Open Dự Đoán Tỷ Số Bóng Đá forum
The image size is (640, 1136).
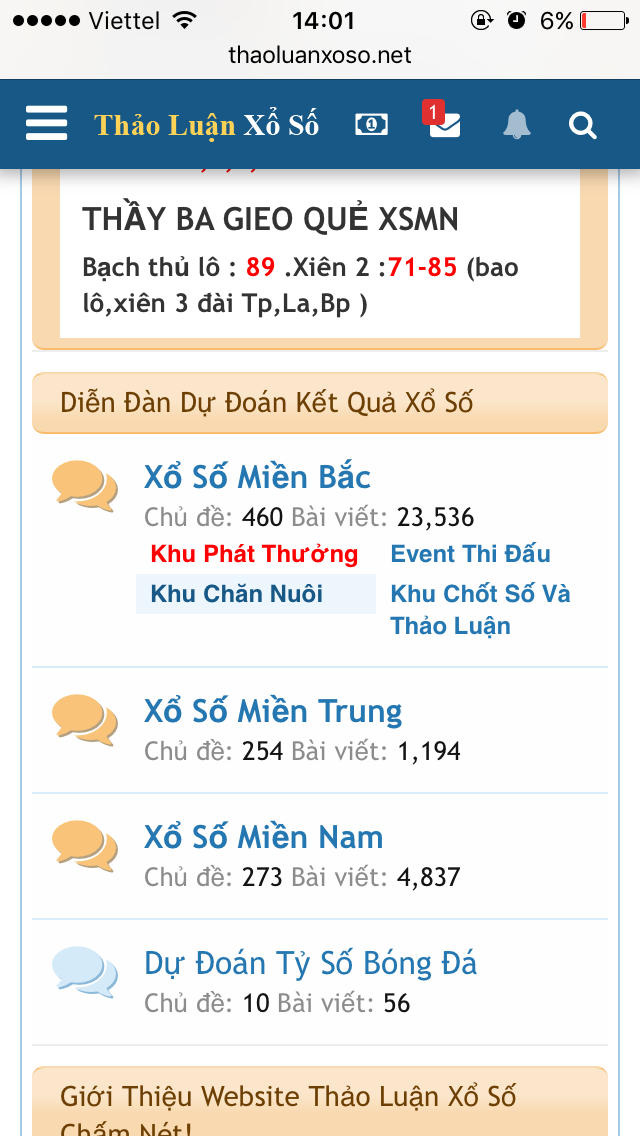(x=310, y=963)
